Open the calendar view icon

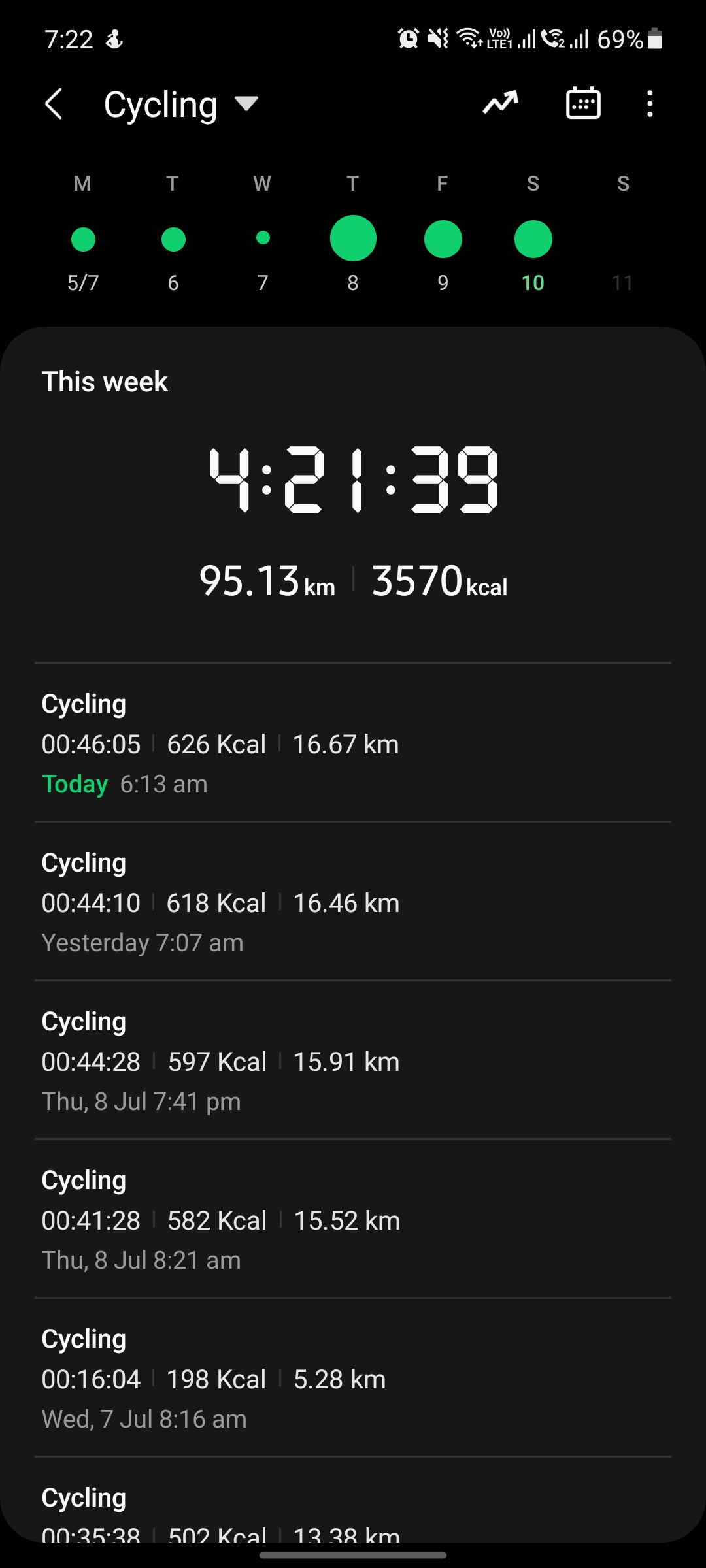pyautogui.click(x=582, y=103)
